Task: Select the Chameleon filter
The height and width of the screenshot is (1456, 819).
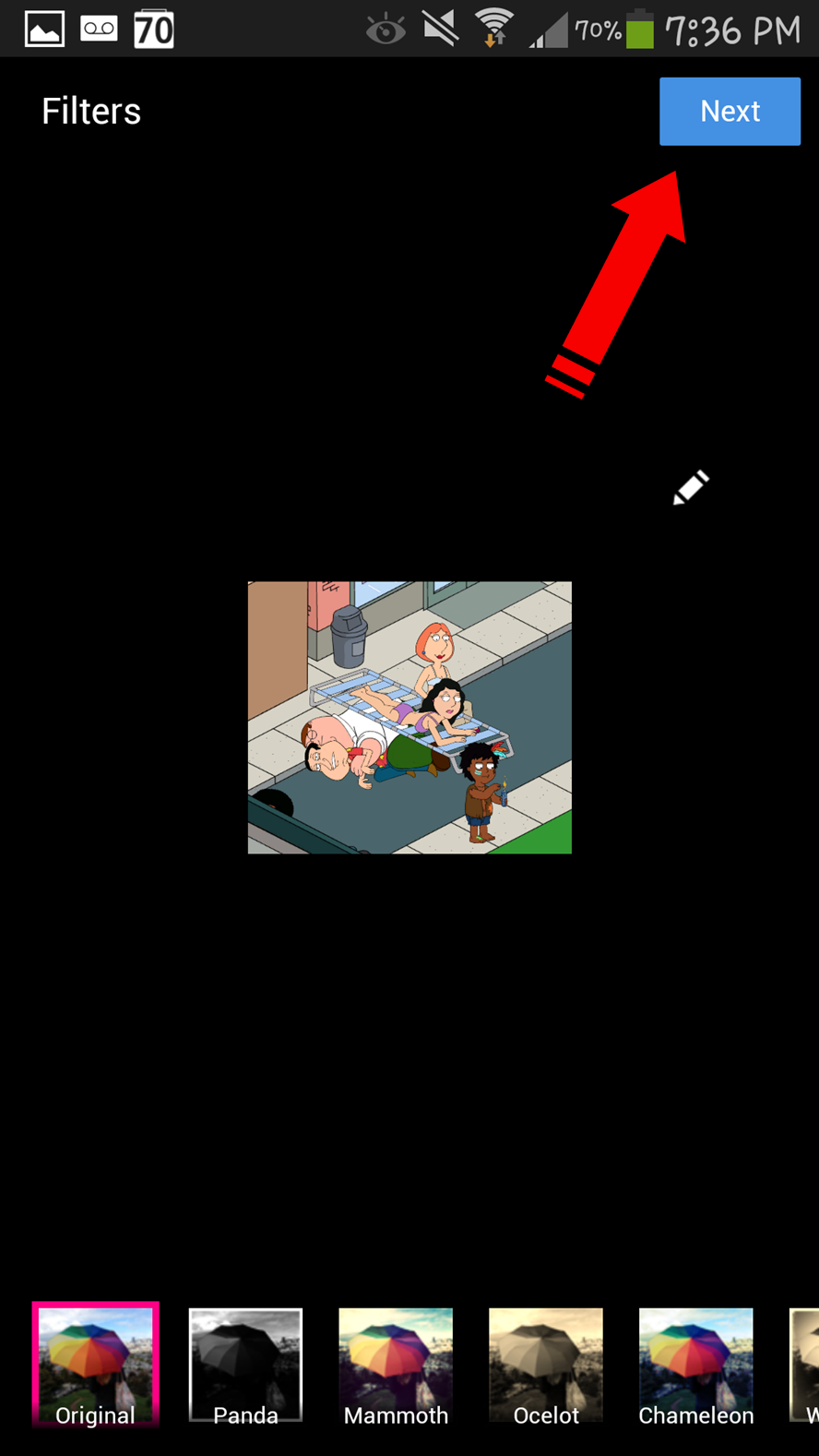Action: [x=696, y=1366]
